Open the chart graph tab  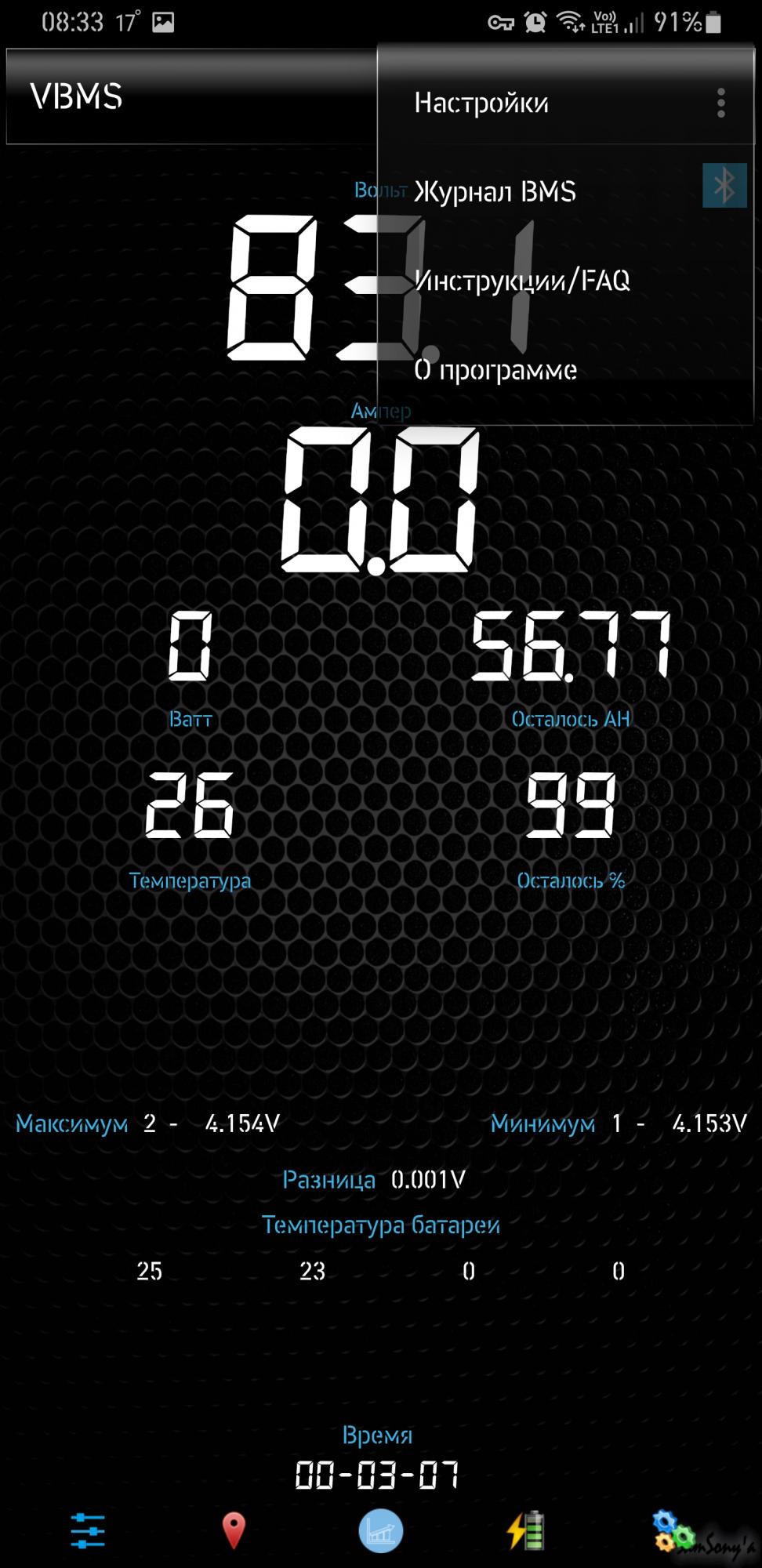click(381, 1530)
